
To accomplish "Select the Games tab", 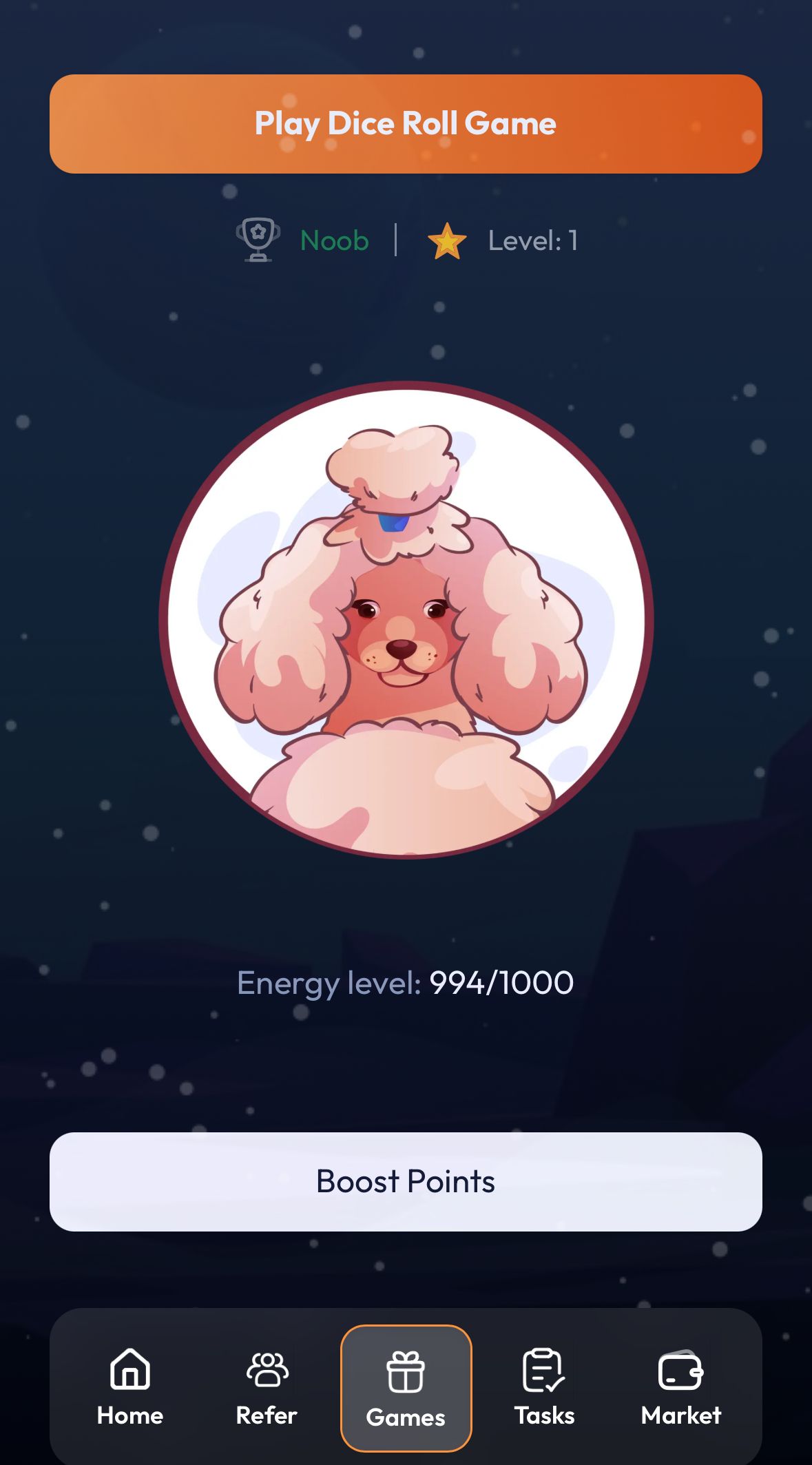I will point(406,1387).
